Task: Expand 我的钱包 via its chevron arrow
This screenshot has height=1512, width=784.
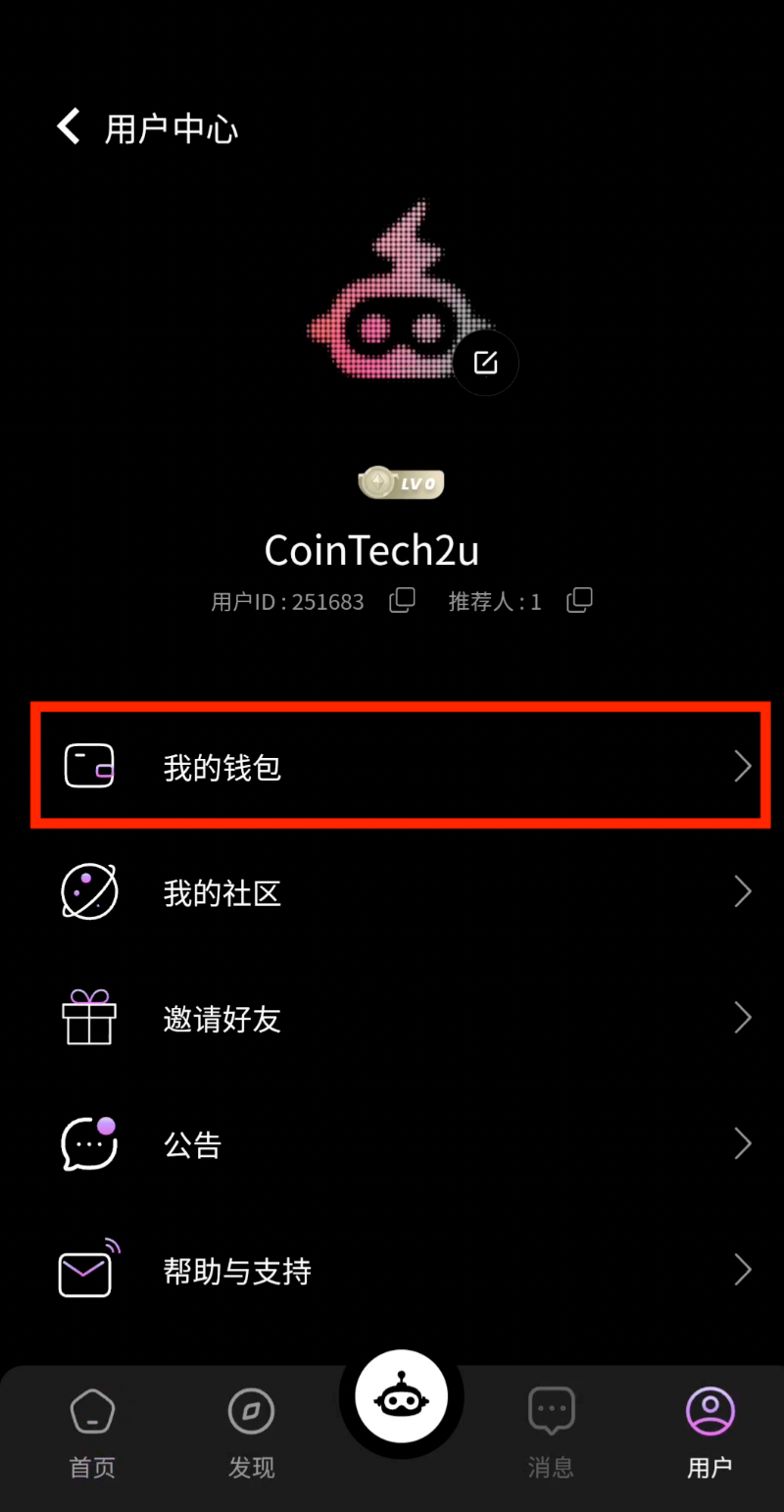Action: click(742, 766)
